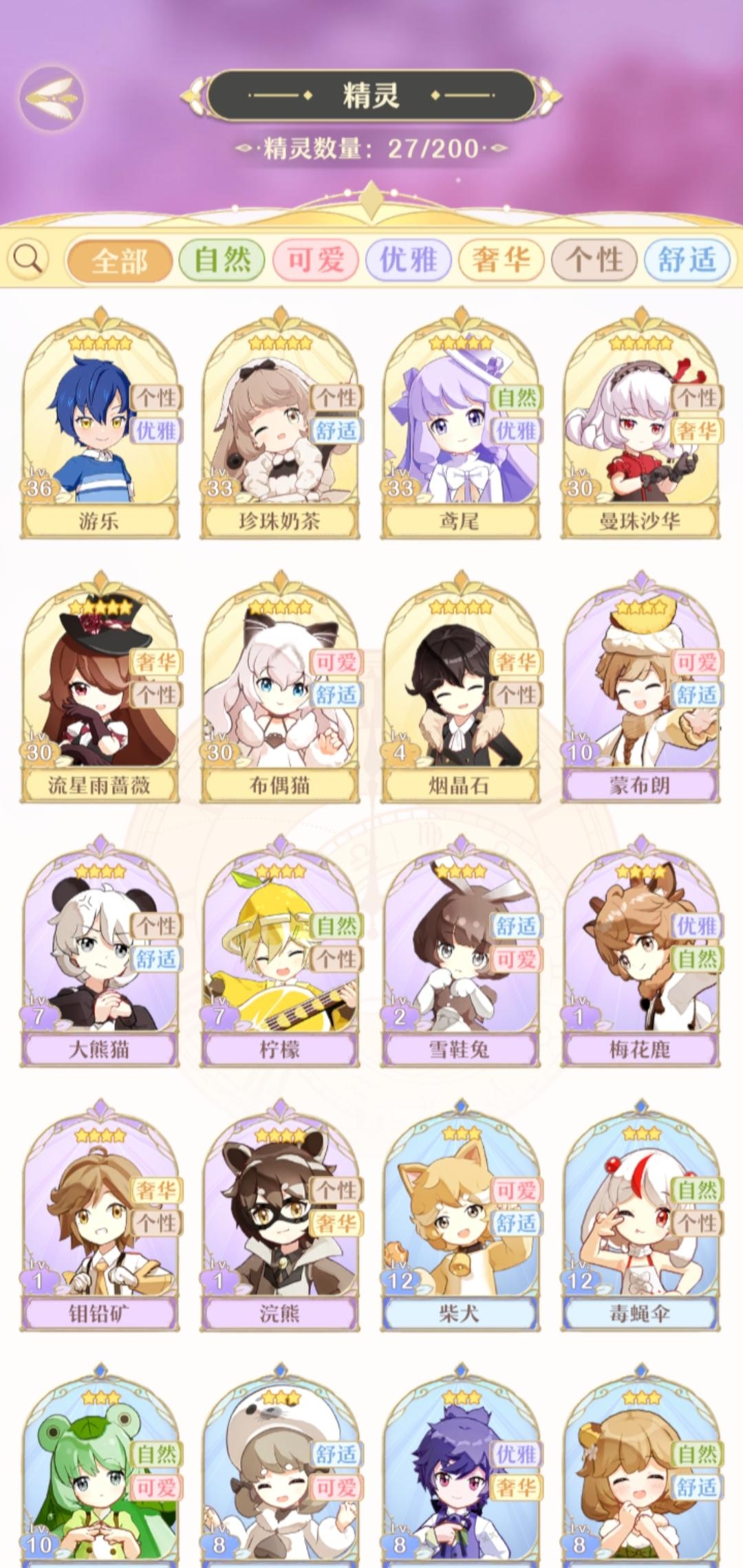Choose the 奢华 filter
The image size is (743, 1568).
[x=501, y=261]
